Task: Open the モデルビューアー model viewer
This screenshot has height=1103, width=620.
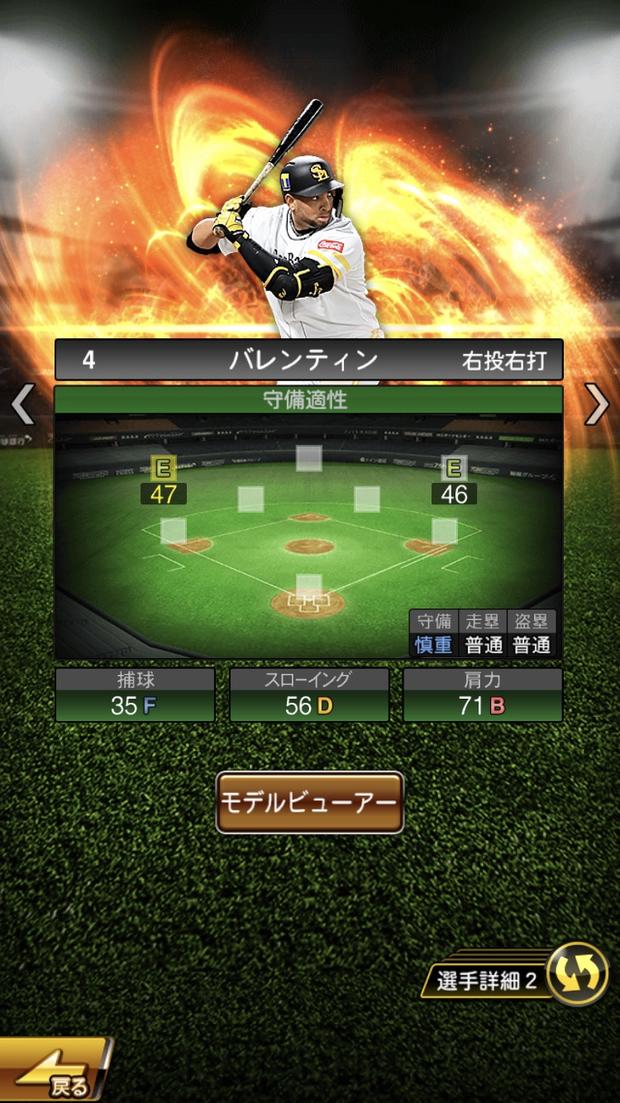Action: pyautogui.click(x=310, y=802)
